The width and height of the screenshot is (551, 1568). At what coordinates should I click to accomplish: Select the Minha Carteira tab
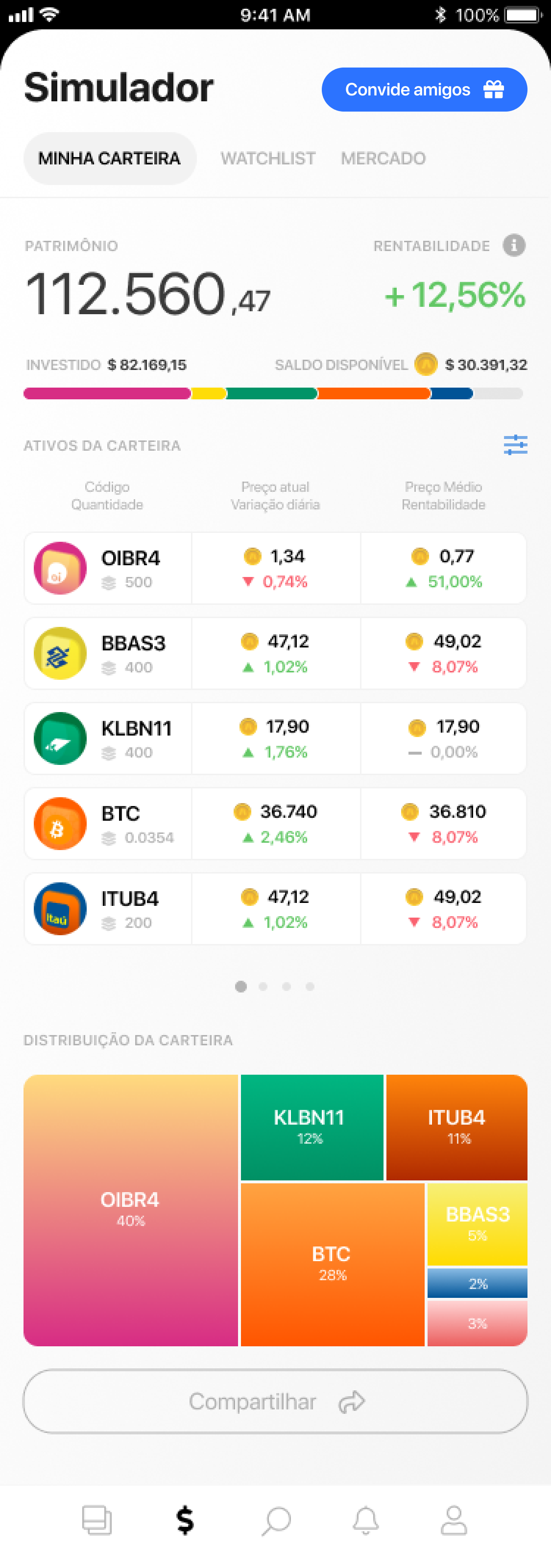[110, 158]
